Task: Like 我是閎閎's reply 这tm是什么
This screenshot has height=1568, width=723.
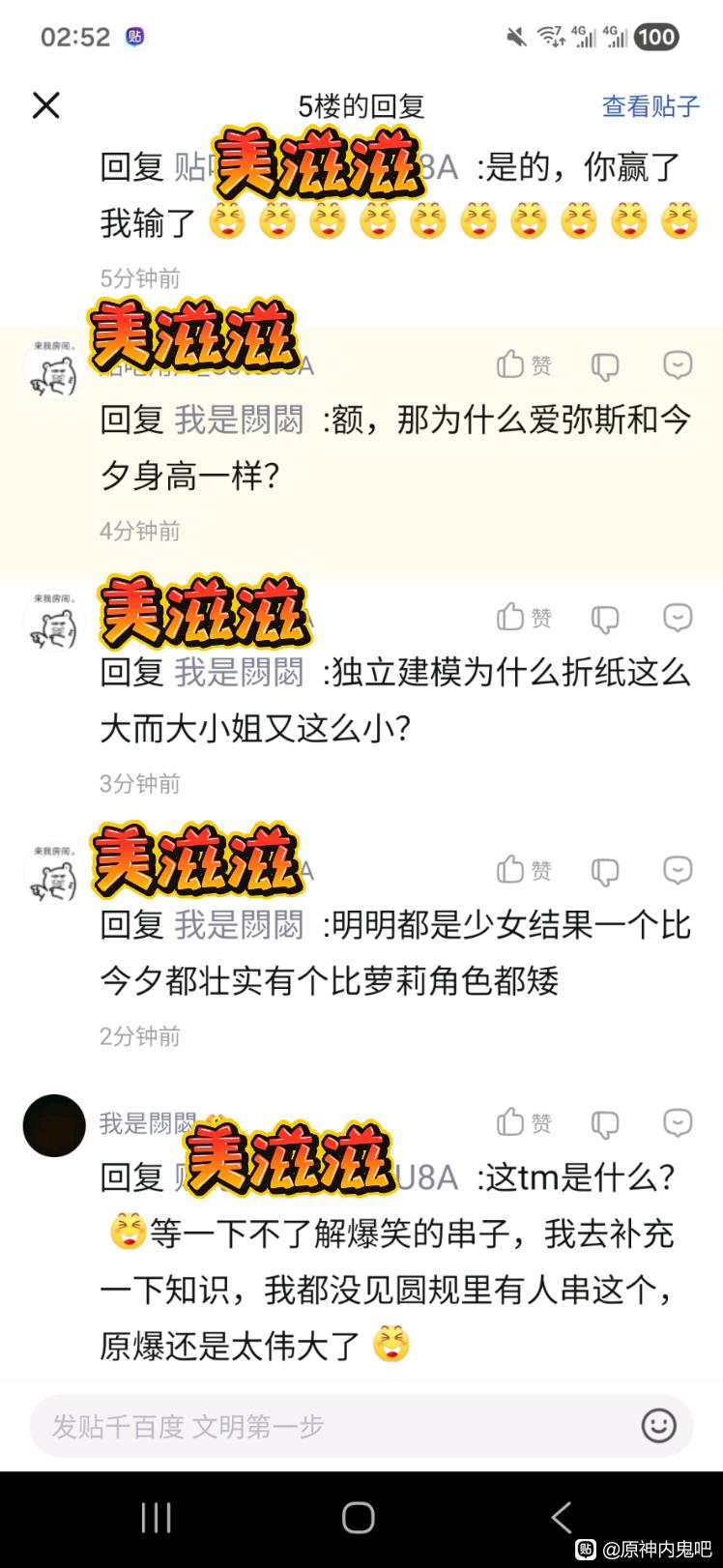Action: [523, 1122]
